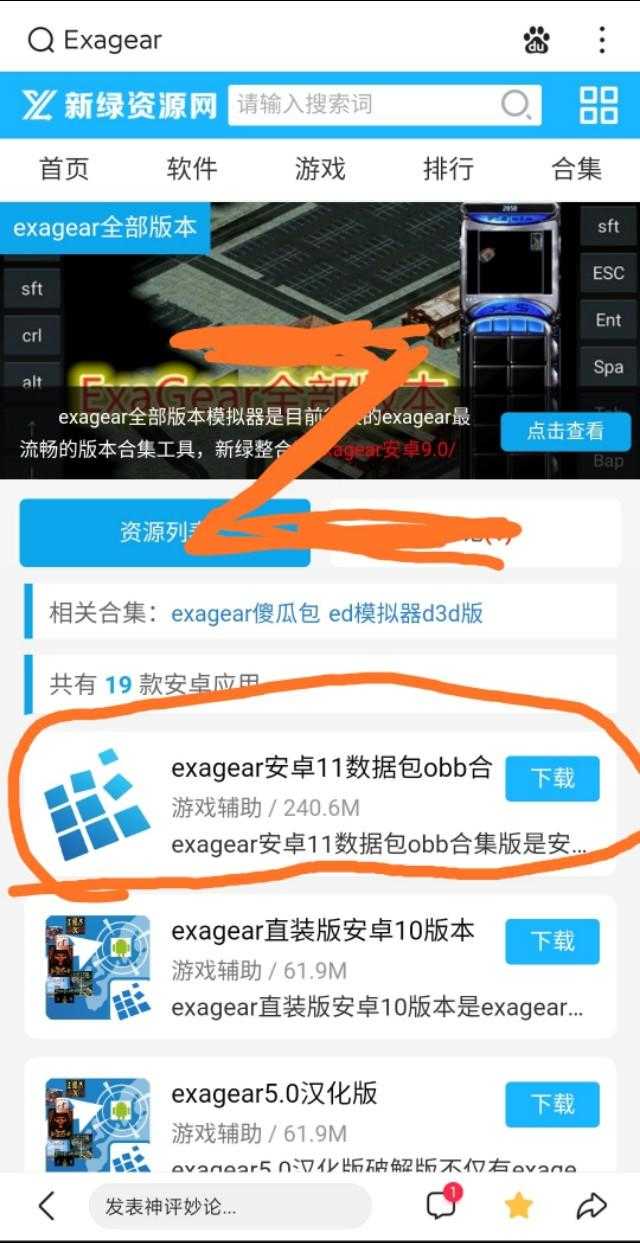The width and height of the screenshot is (640, 1243).
Task: Open the Baidu paw icon
Action: tap(537, 40)
